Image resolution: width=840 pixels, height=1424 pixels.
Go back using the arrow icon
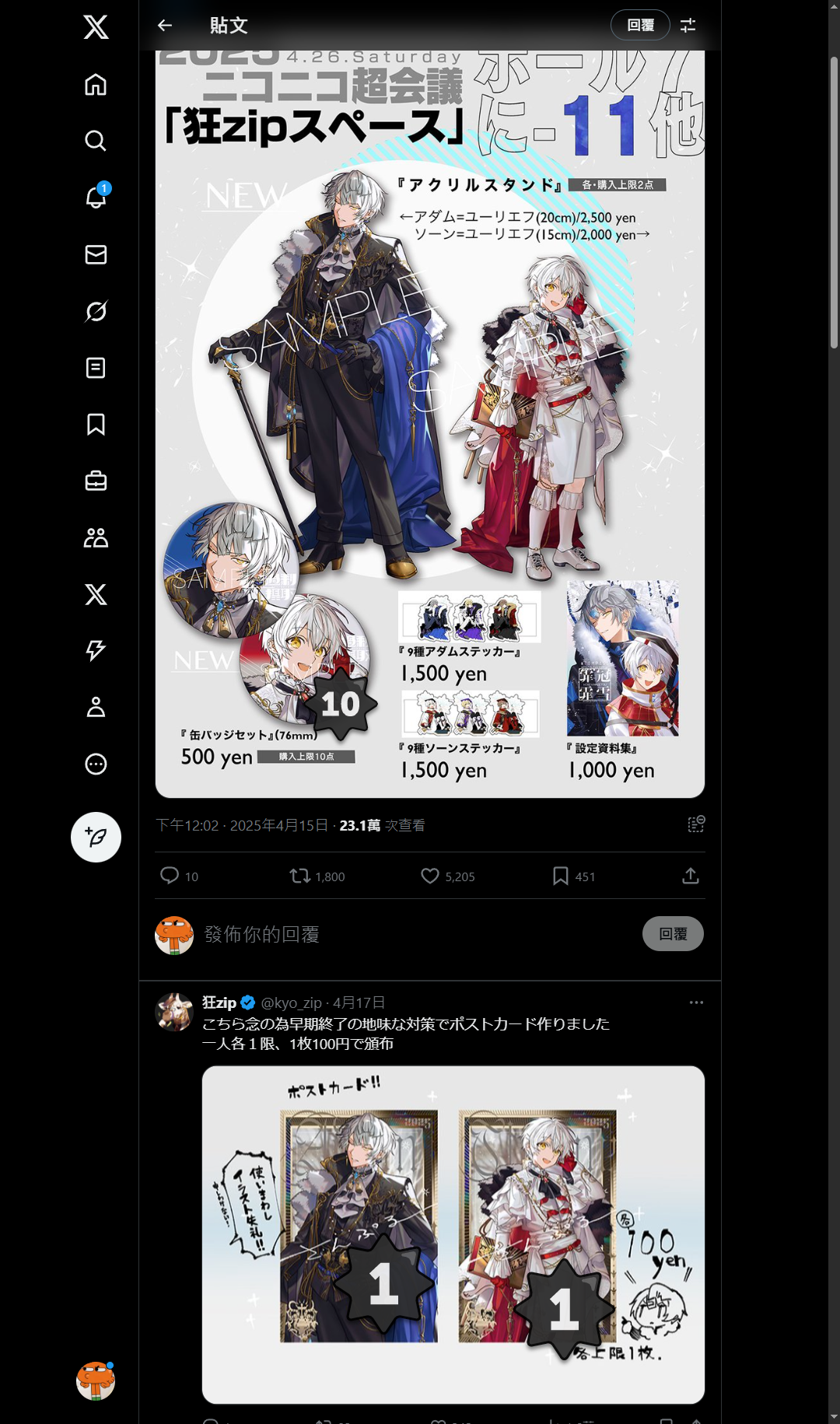(x=165, y=26)
